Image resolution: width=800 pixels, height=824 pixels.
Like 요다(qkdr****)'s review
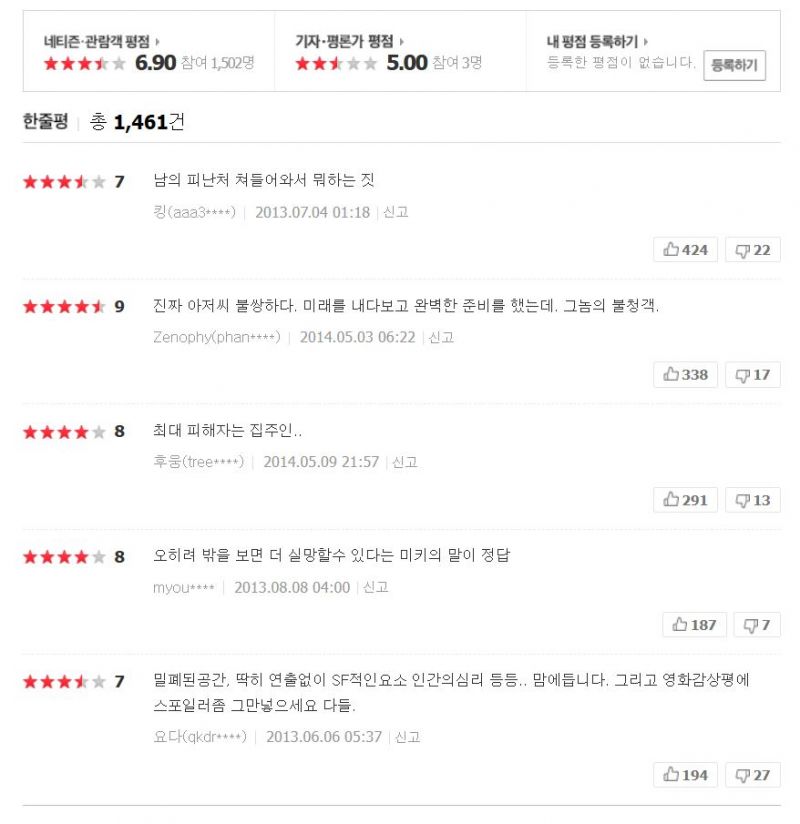point(685,775)
